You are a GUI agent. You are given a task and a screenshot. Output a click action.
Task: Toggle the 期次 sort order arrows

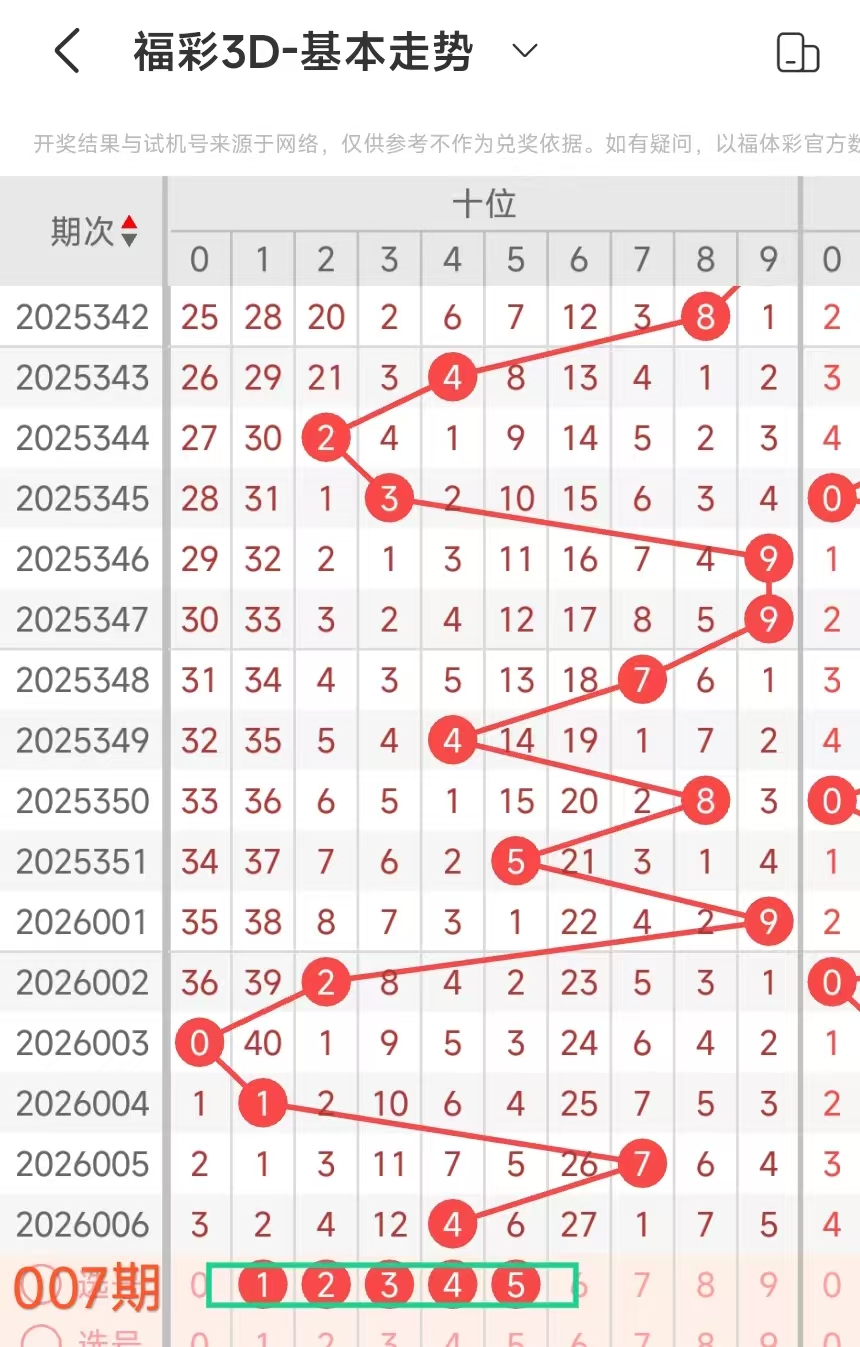coord(128,232)
